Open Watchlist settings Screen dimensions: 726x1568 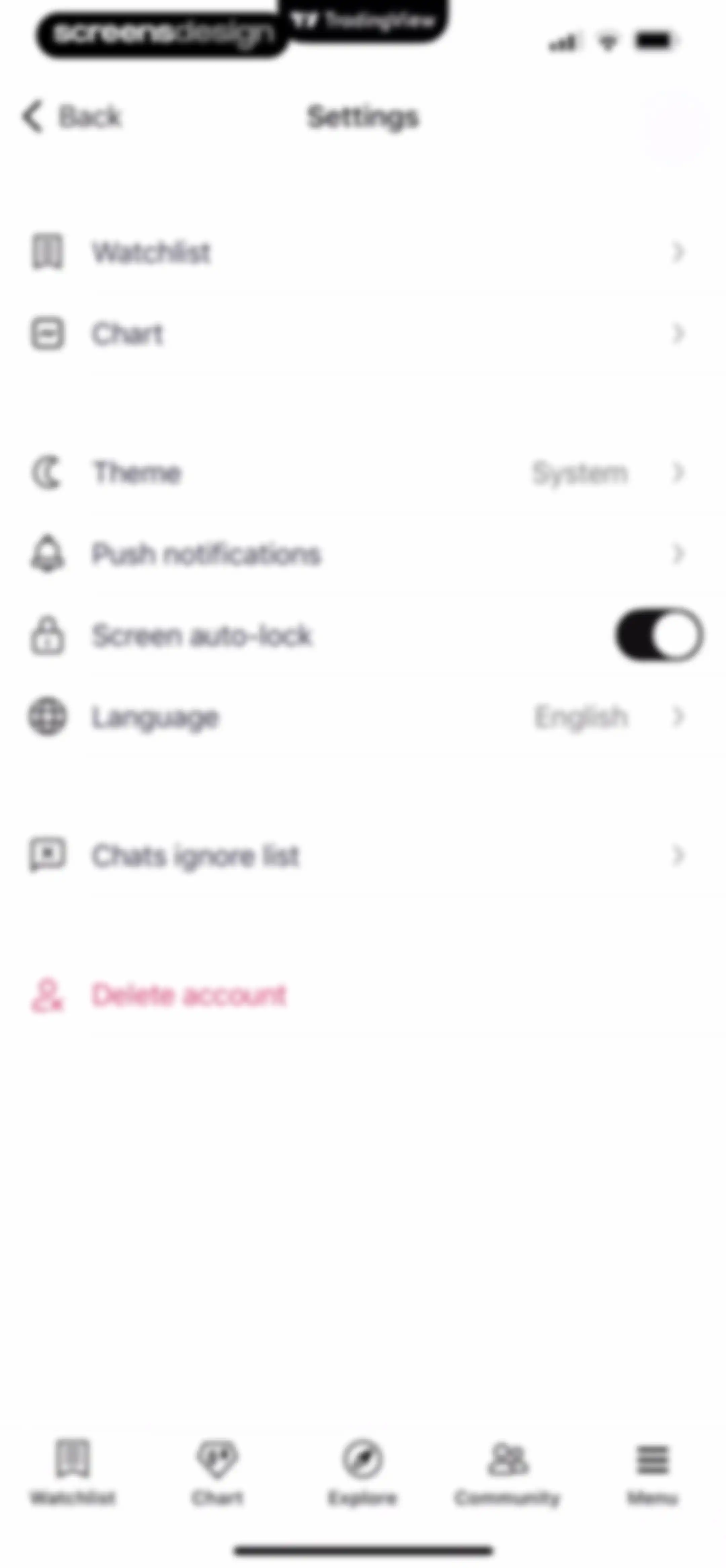tap(363, 251)
